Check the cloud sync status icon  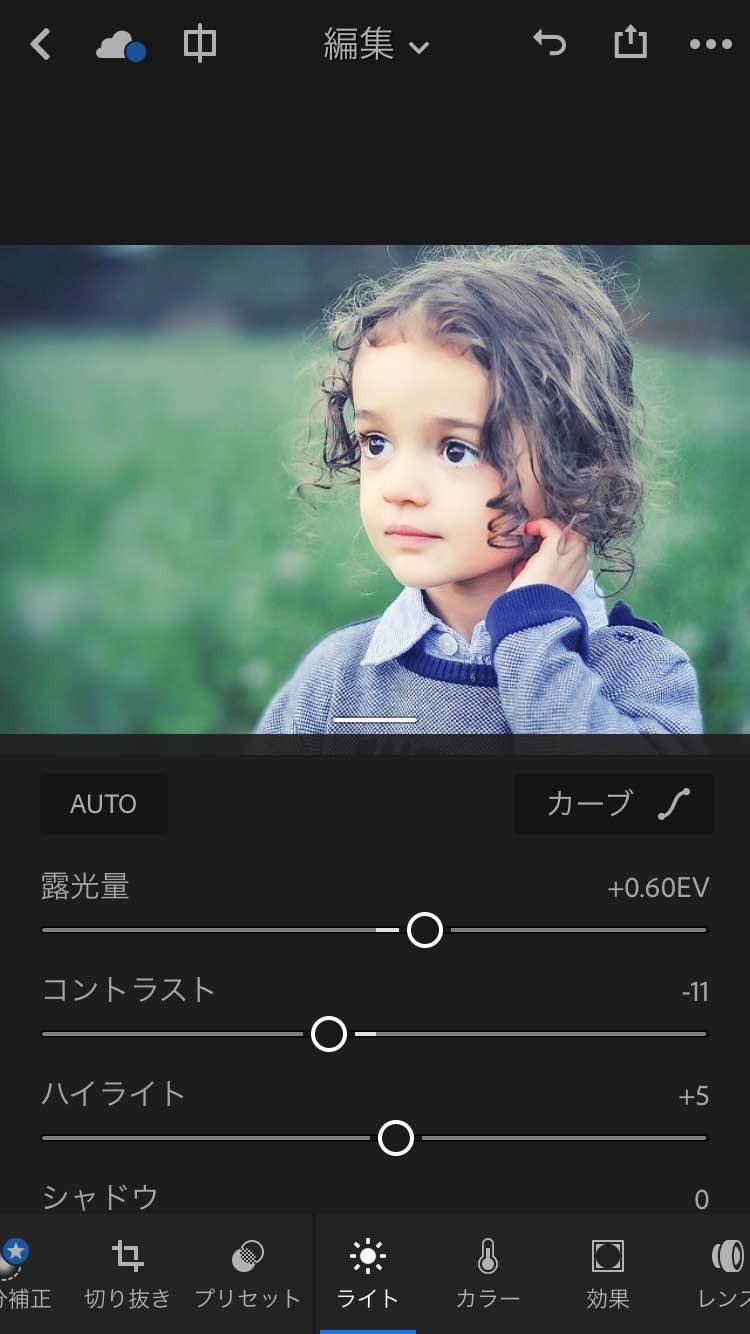[120, 46]
